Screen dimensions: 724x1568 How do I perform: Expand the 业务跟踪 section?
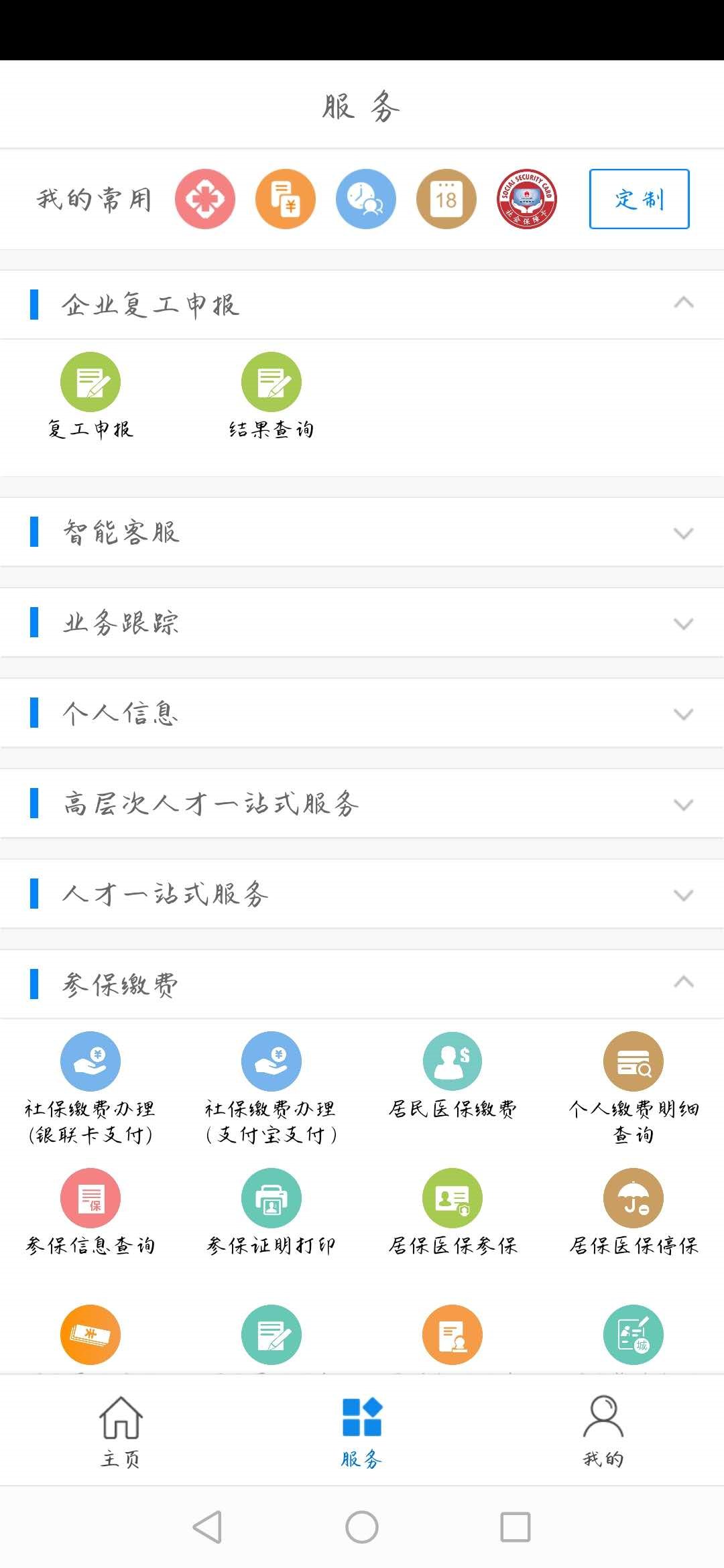[683, 624]
